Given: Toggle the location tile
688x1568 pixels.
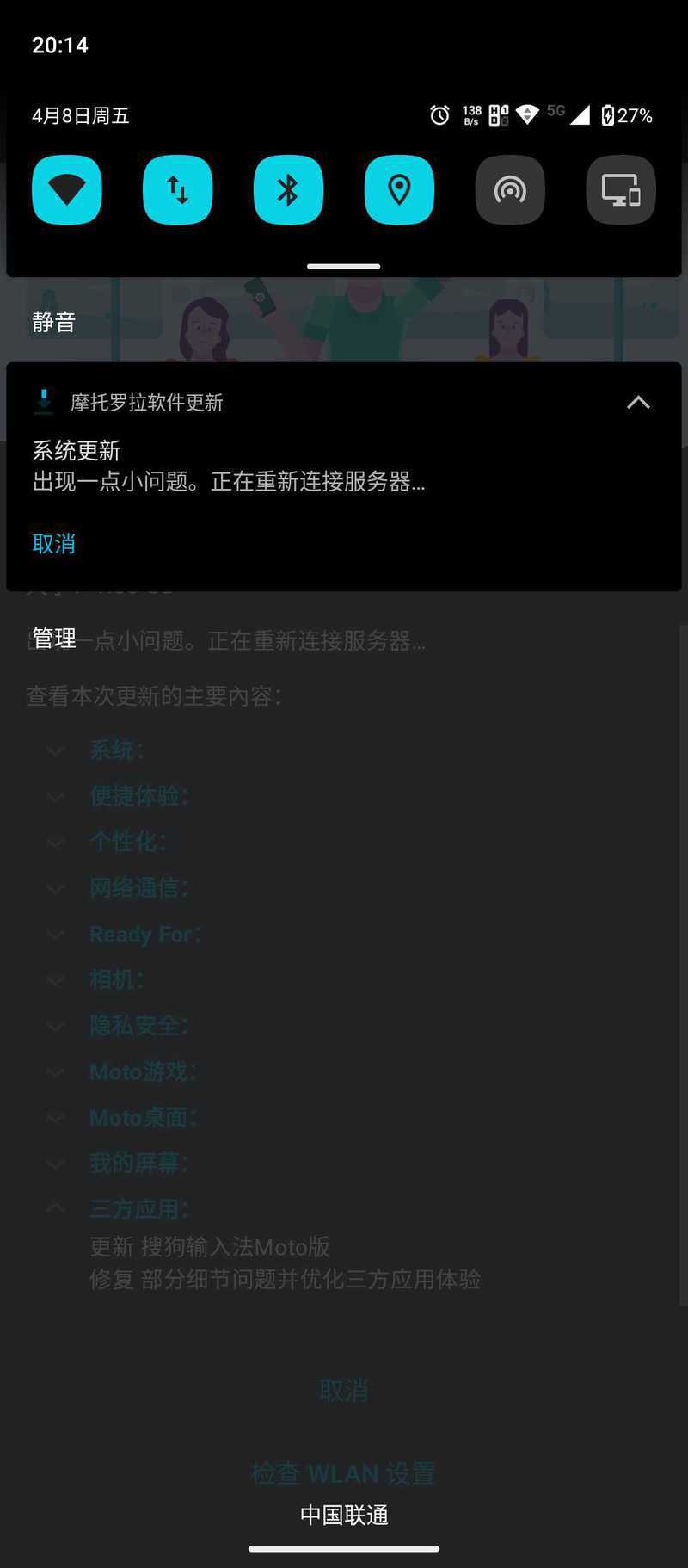Looking at the screenshot, I should [x=399, y=190].
